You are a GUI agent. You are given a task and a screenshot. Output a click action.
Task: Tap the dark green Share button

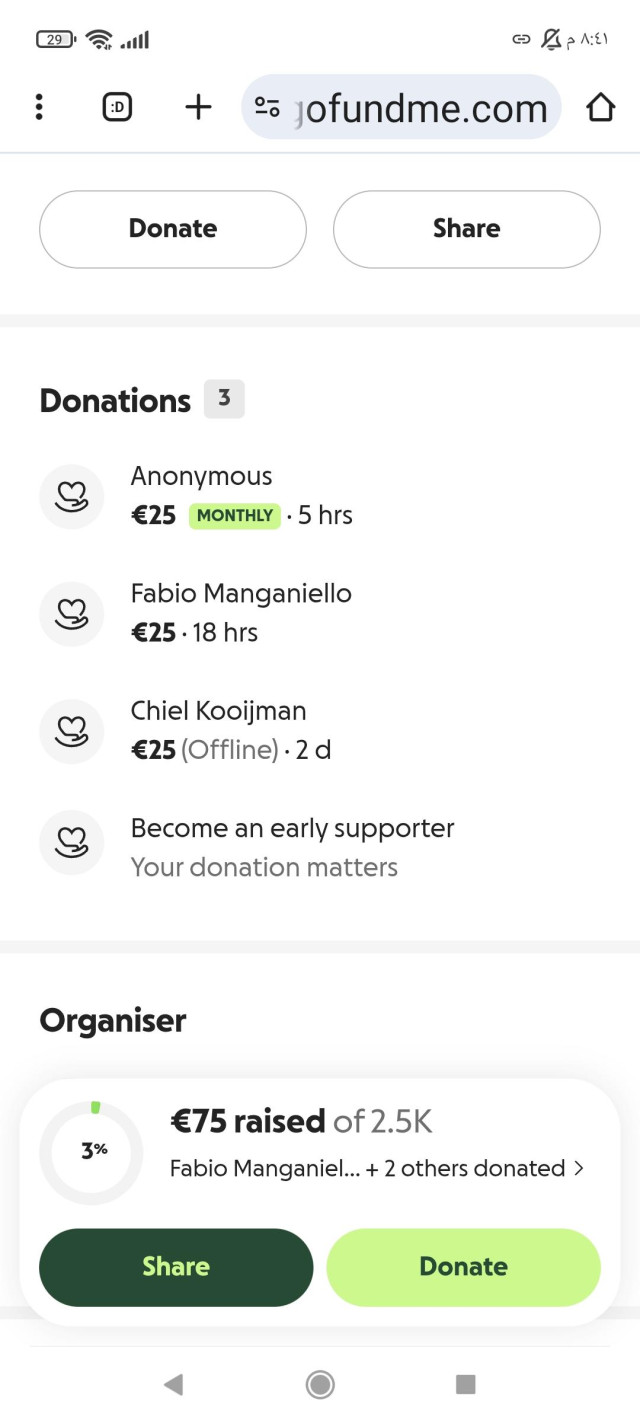point(176,1266)
